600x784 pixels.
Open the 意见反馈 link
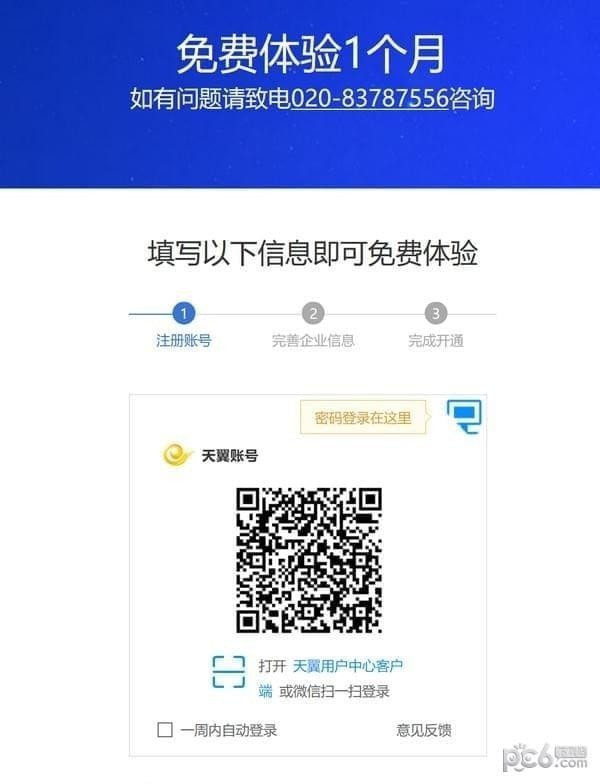[x=424, y=730]
